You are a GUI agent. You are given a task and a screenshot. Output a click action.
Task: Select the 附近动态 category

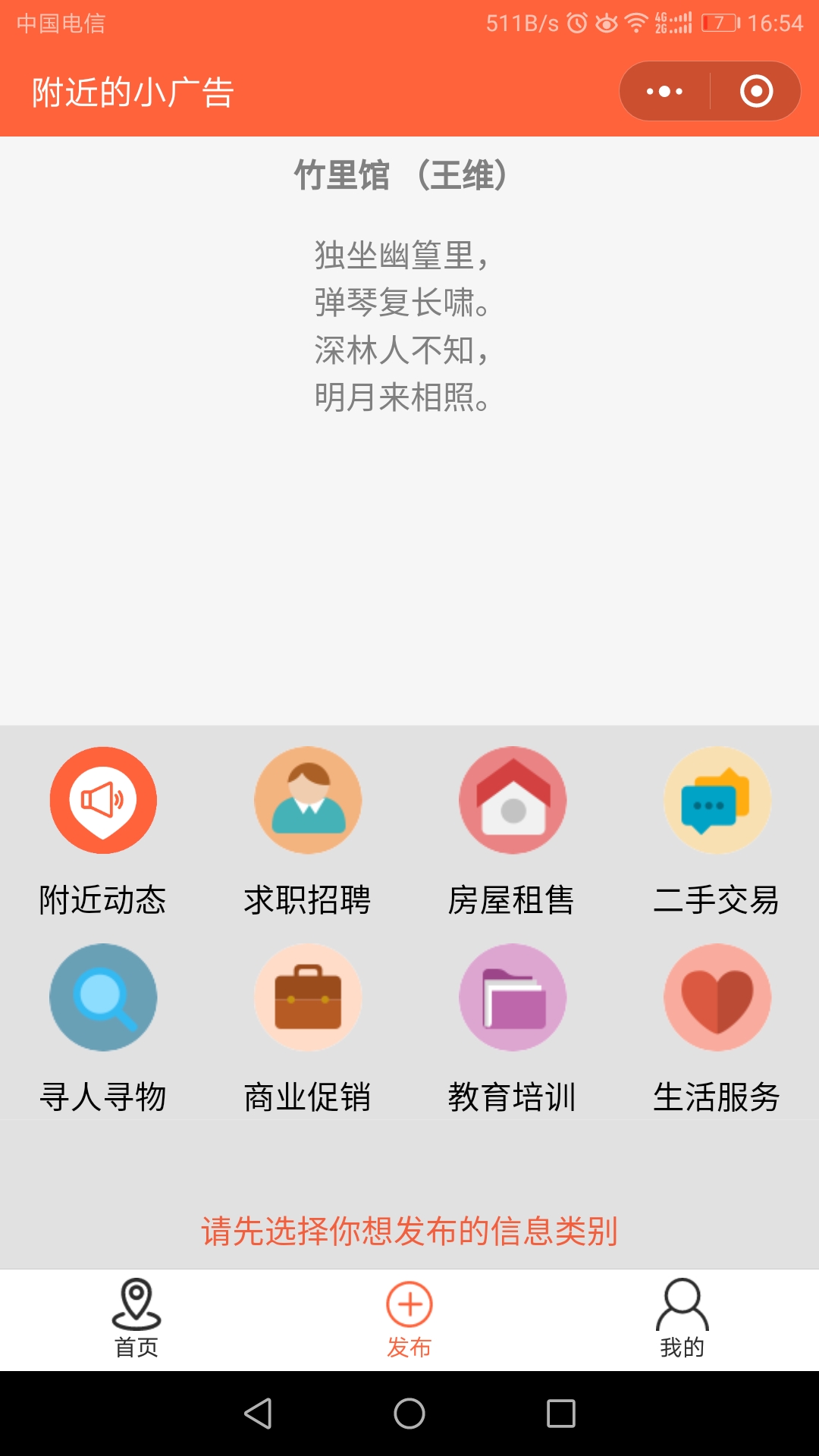click(103, 833)
